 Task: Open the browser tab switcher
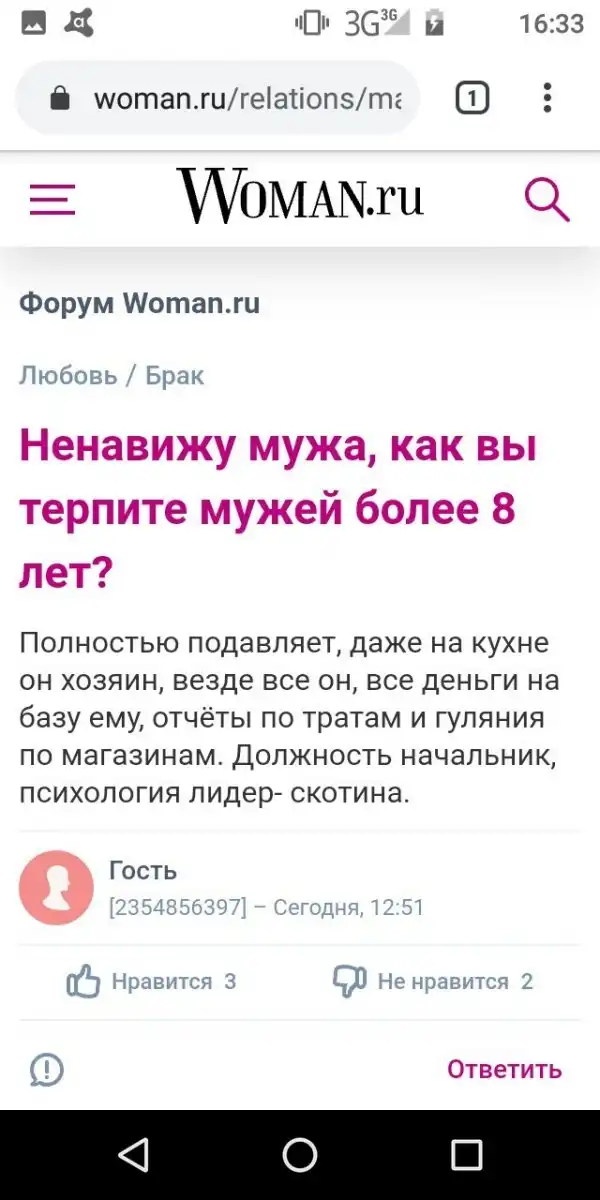[x=472, y=98]
